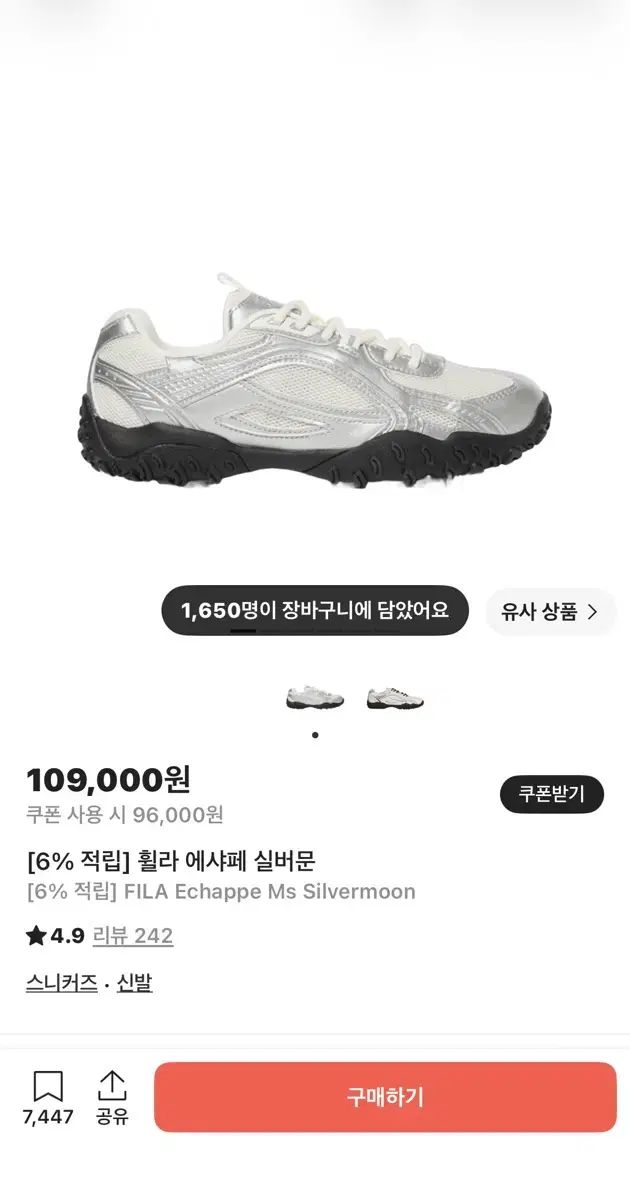Screen dimensions: 630x1200
Task: Open the 리뷰 242 reviews link
Action: [x=133, y=936]
